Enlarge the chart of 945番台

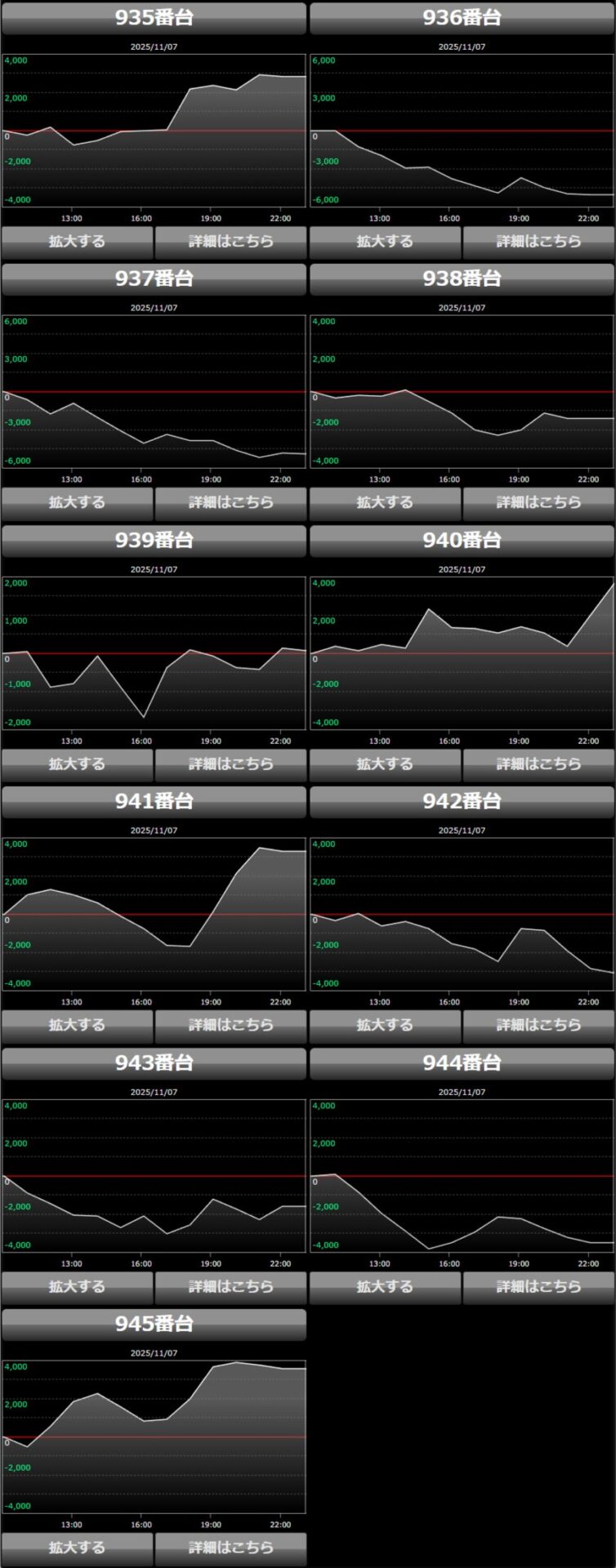pos(78,1548)
